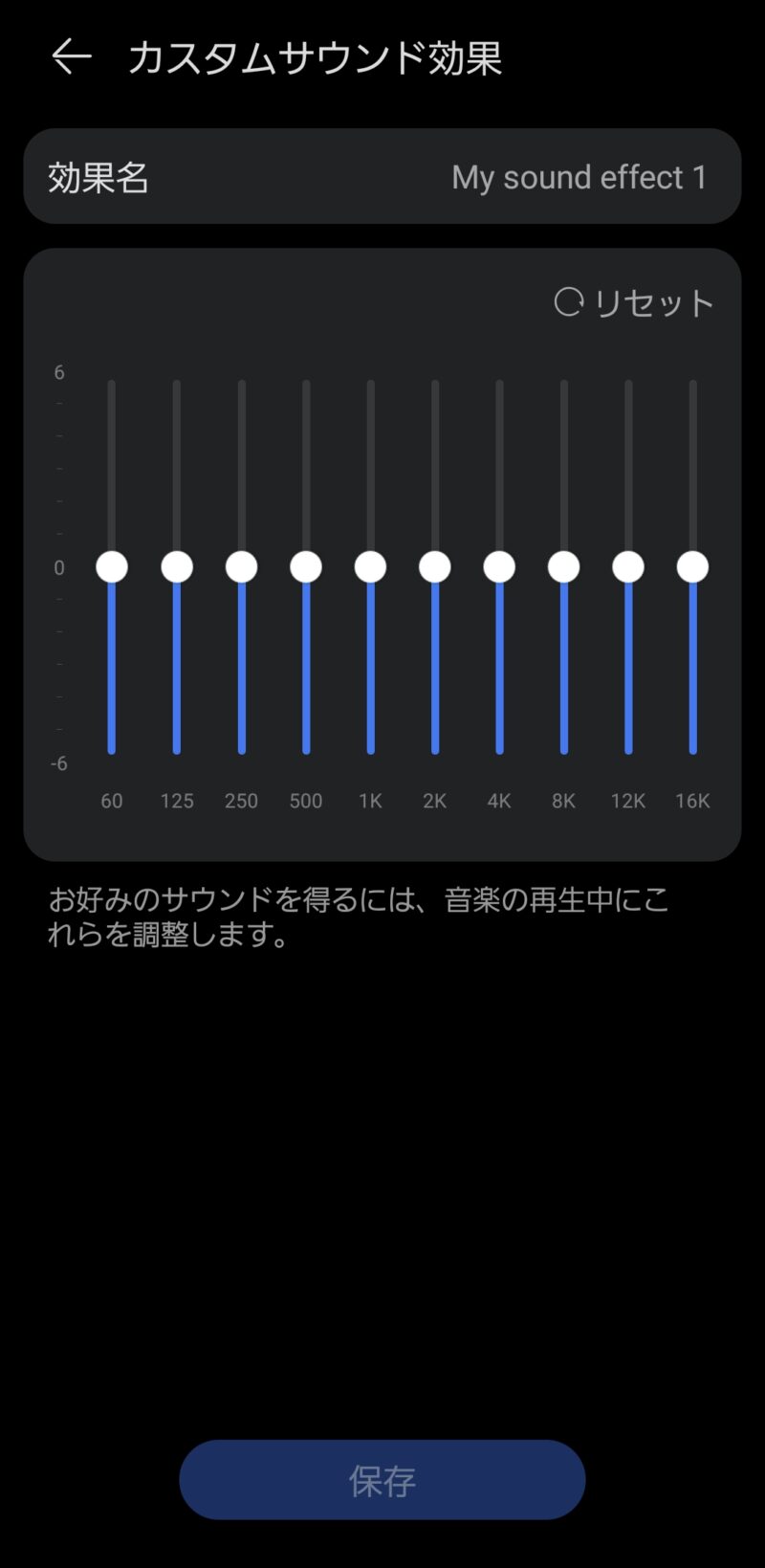This screenshot has width=765, height=1568.
Task: Tap the 500 Hz slider handle
Action: point(306,566)
